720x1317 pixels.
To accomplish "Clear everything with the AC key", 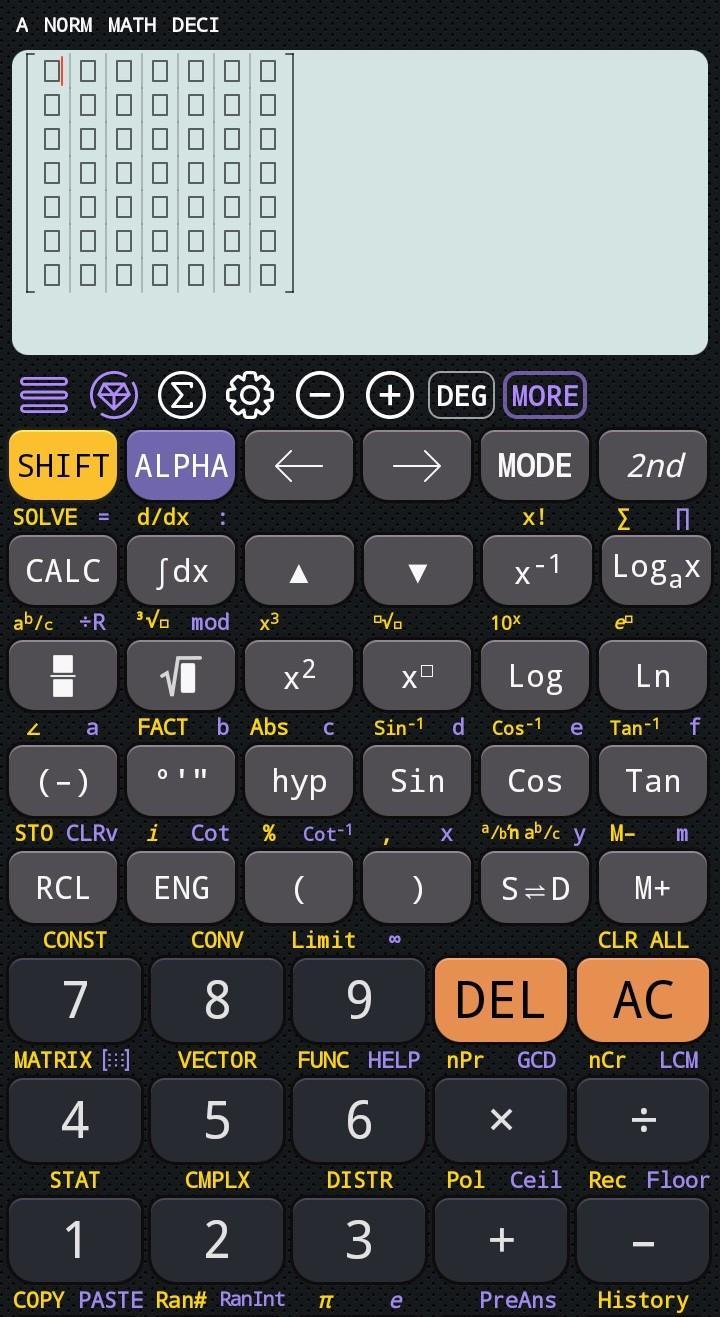I will (x=643, y=999).
